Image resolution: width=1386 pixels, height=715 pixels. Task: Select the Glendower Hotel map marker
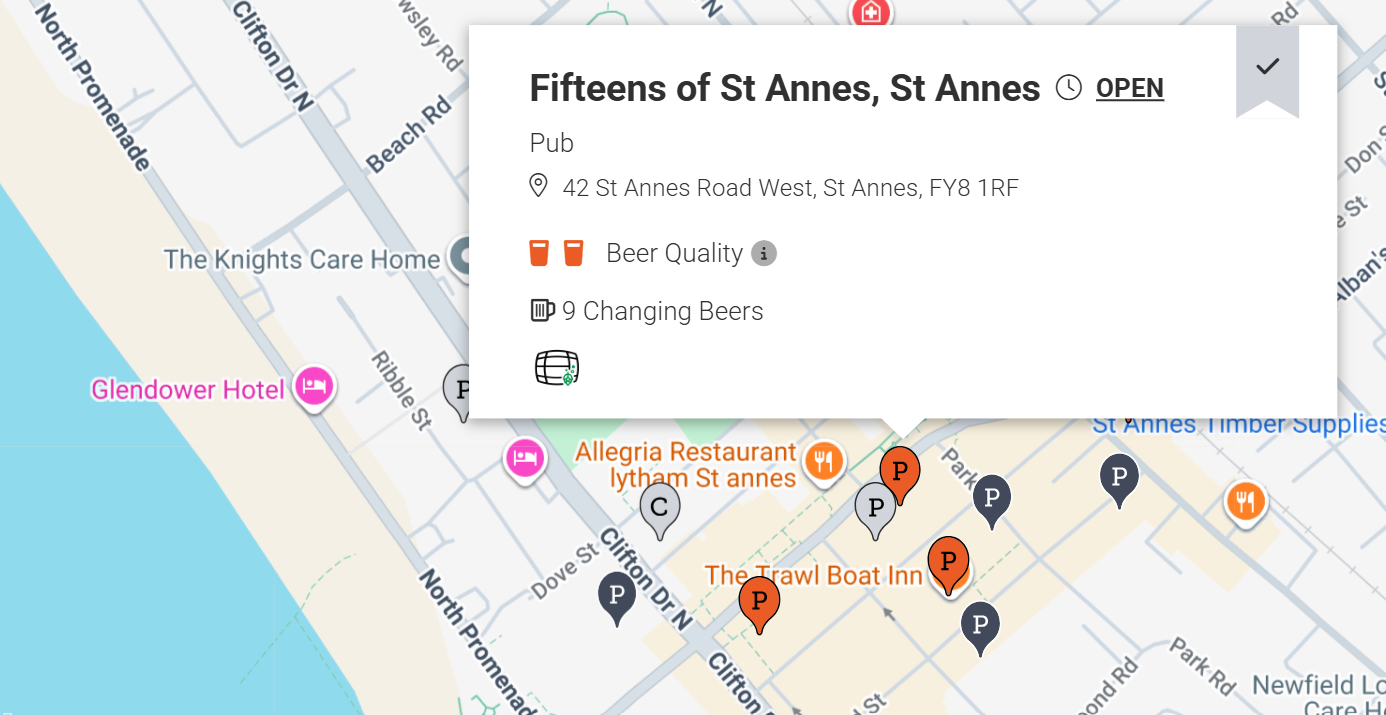coord(314,385)
